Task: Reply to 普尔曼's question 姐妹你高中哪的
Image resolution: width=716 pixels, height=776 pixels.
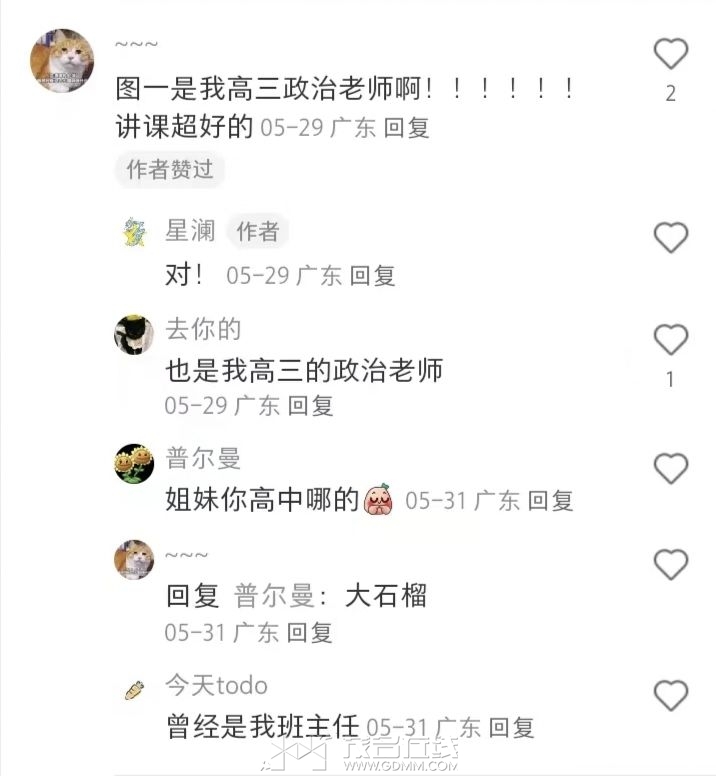Action: pos(550,500)
